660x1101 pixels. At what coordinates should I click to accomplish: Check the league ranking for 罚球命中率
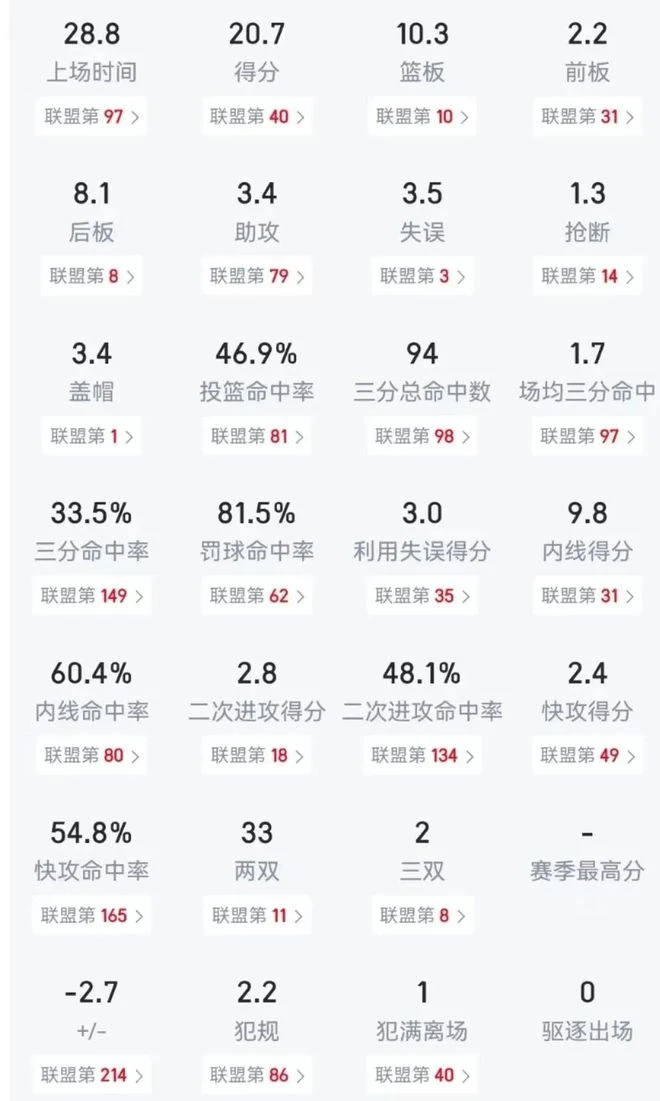click(257, 596)
